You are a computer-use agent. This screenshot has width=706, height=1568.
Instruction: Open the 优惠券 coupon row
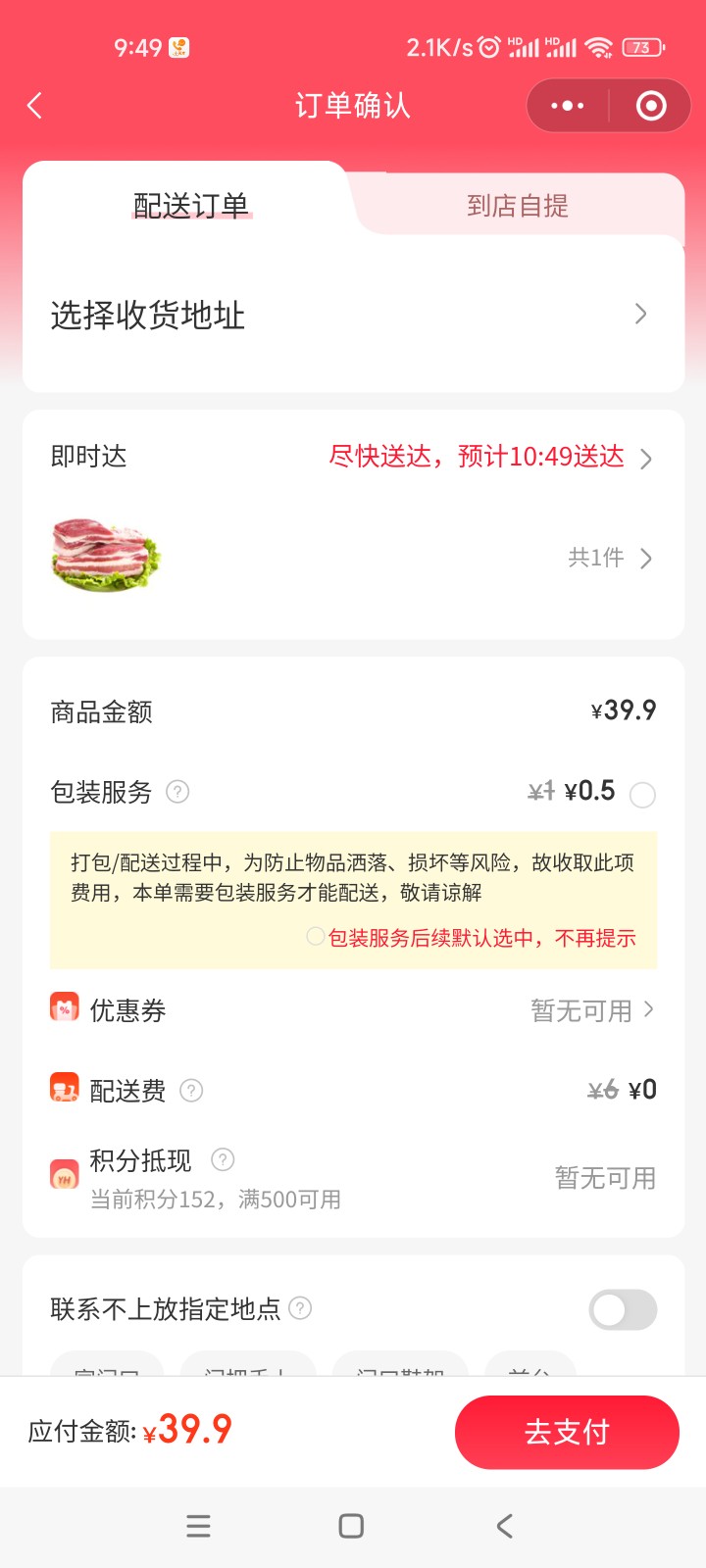tap(353, 1010)
